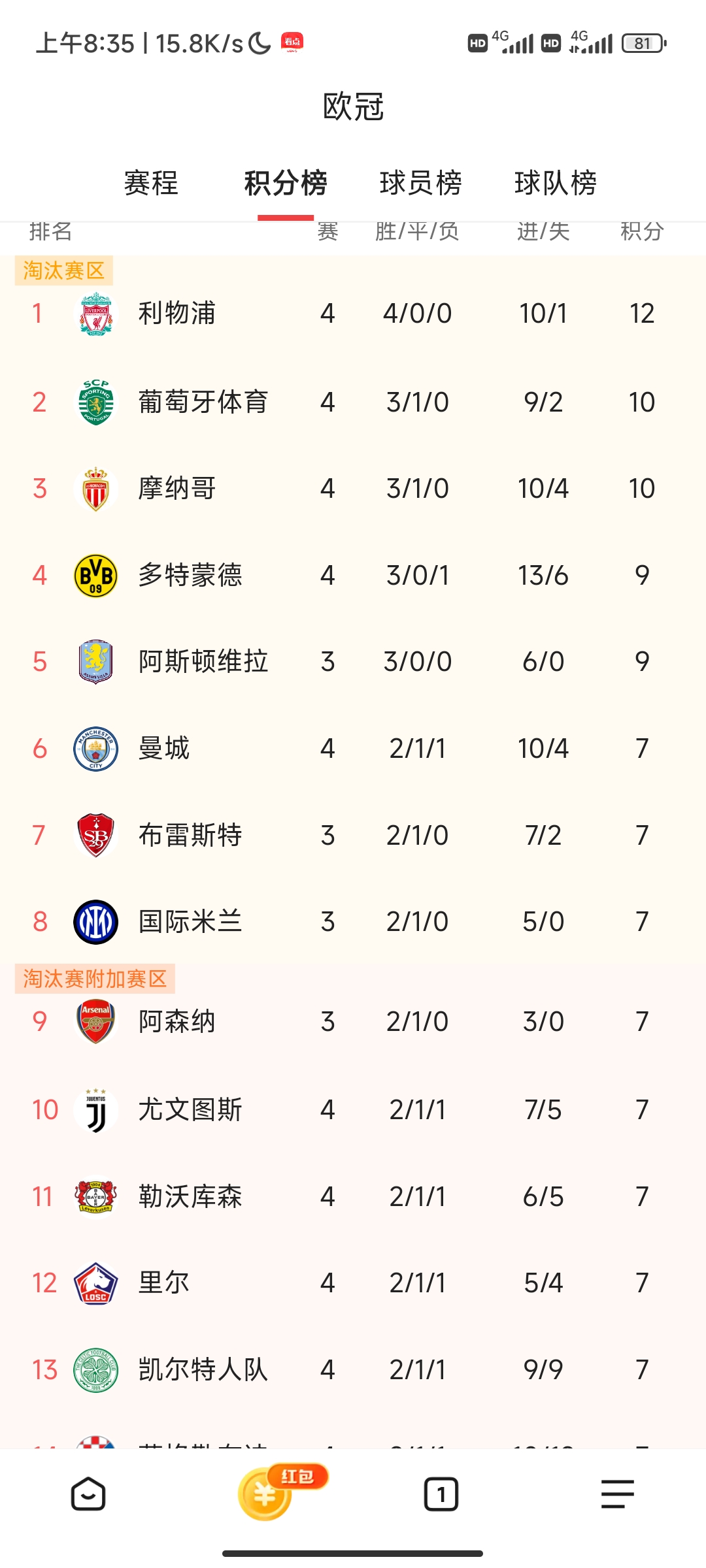Tap the Celtic club crest
This screenshot has height=1568, width=706.
point(95,1369)
